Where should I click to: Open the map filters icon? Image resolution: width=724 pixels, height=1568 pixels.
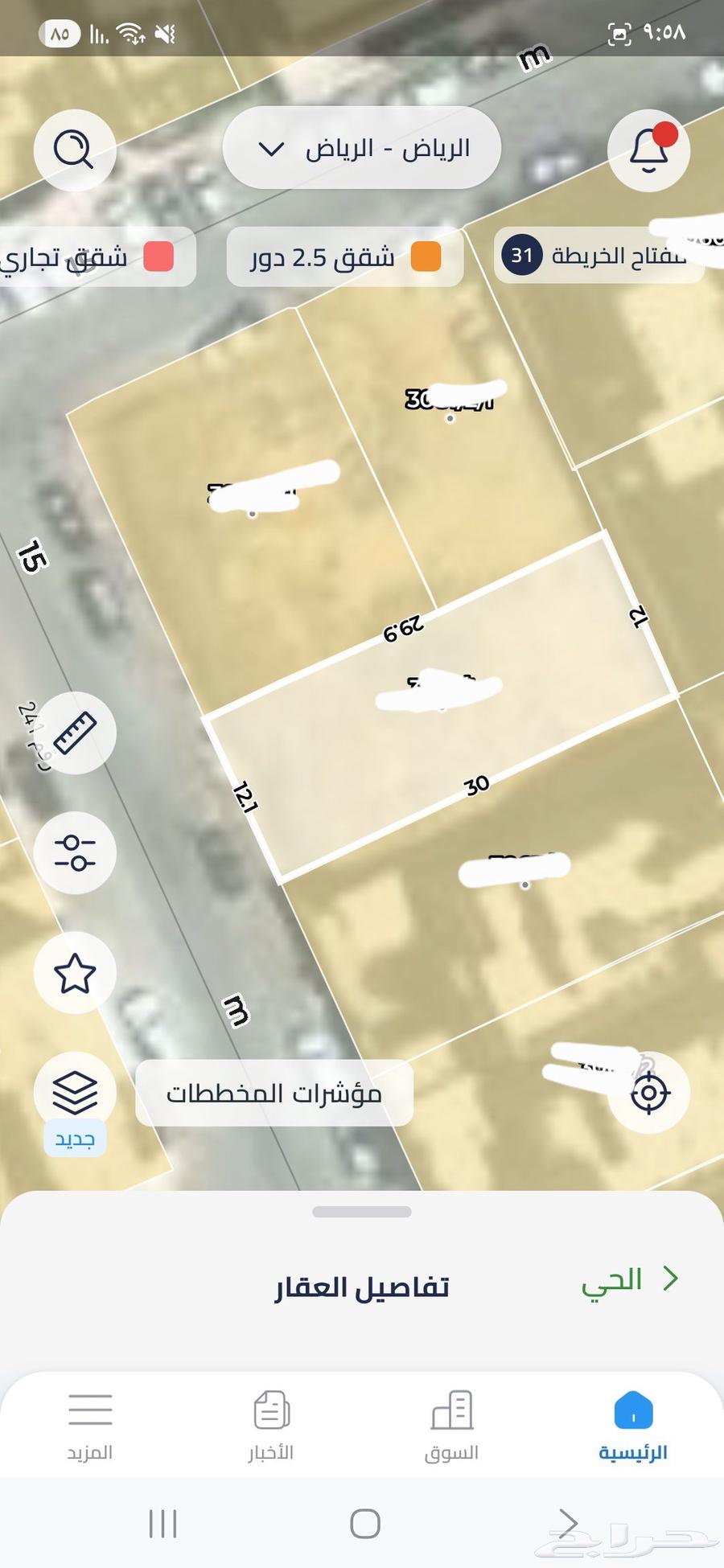point(74,852)
